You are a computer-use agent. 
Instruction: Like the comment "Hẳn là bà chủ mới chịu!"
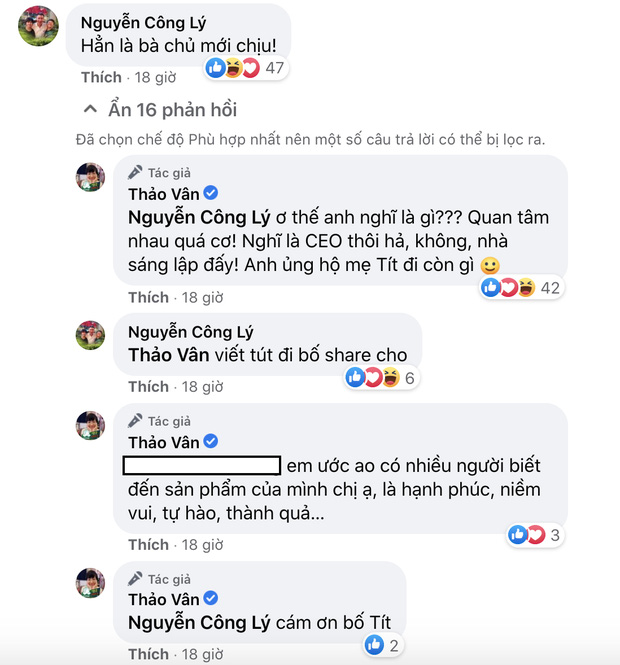point(100,77)
